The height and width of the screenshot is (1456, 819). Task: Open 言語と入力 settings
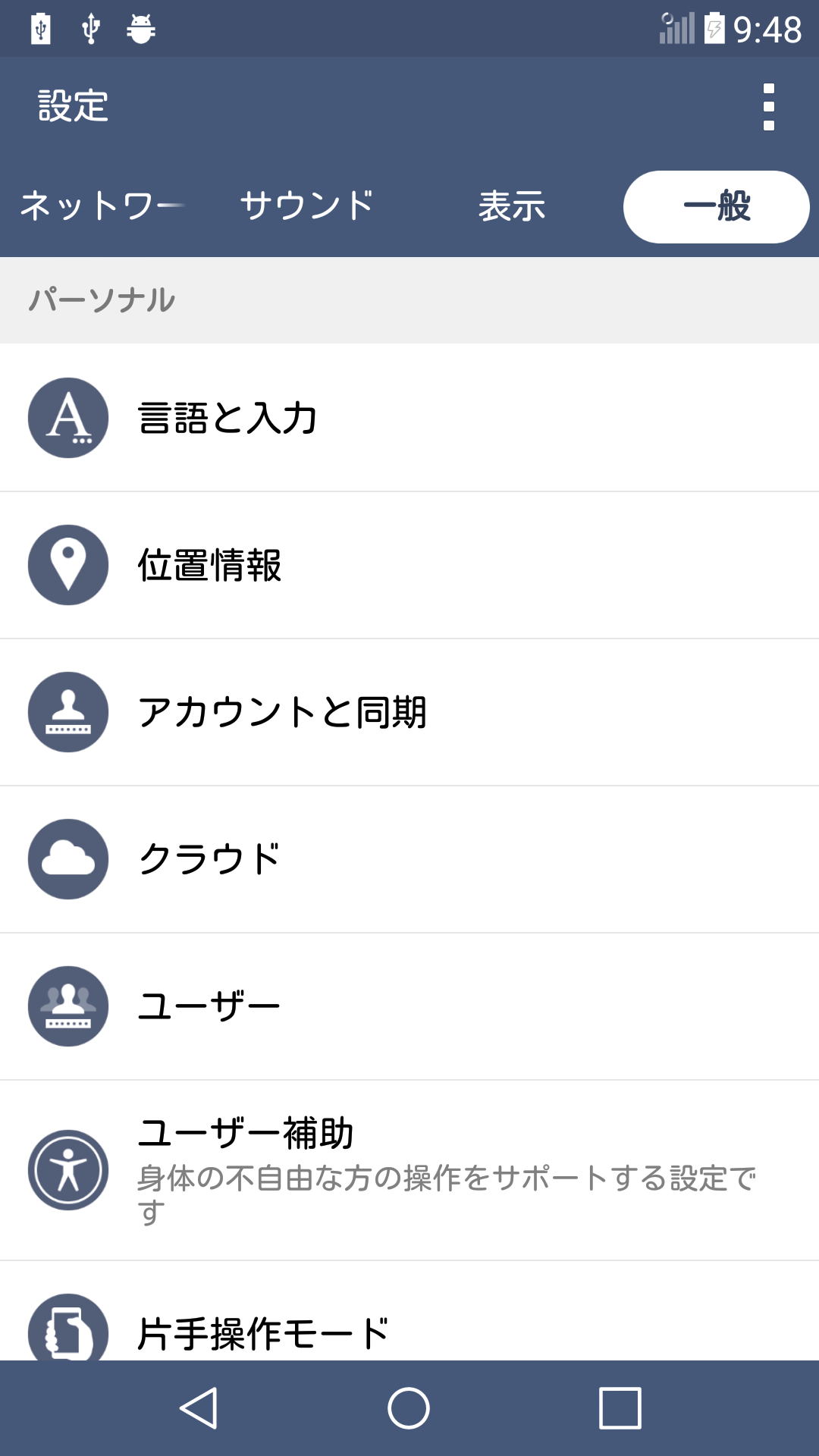coord(409,418)
